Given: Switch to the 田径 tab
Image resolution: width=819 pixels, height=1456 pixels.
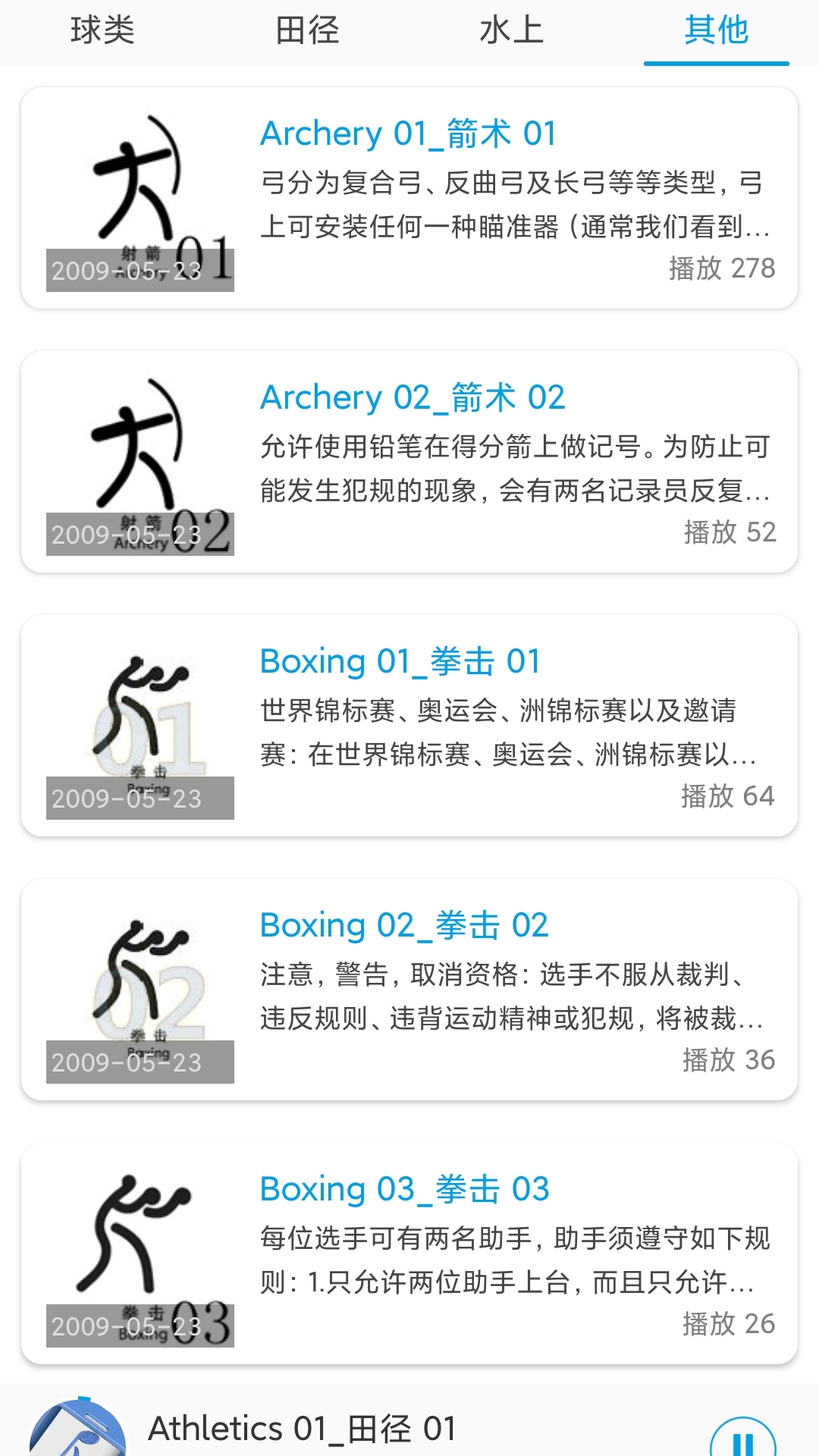Looking at the screenshot, I should coord(307,32).
